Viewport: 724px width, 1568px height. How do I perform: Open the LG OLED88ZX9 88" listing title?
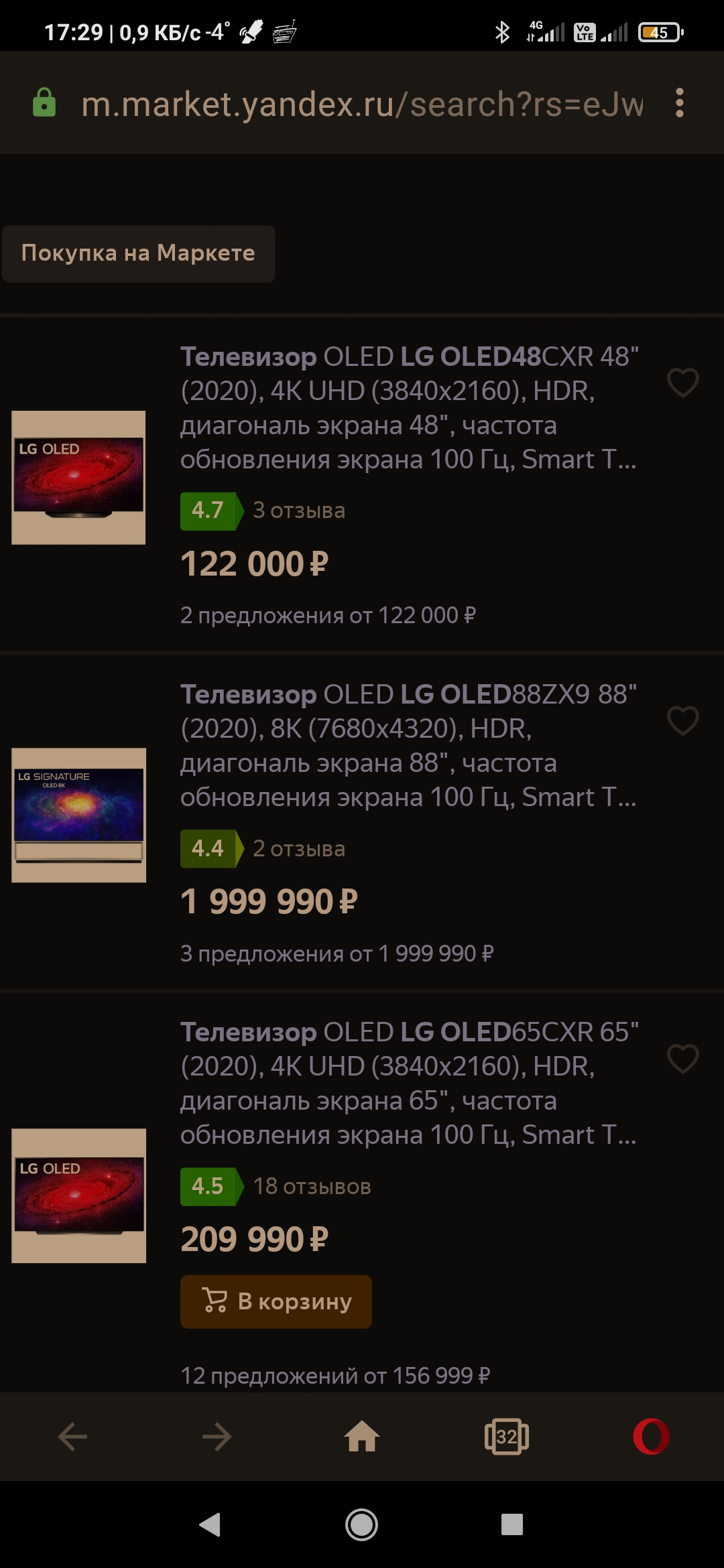coord(409,745)
